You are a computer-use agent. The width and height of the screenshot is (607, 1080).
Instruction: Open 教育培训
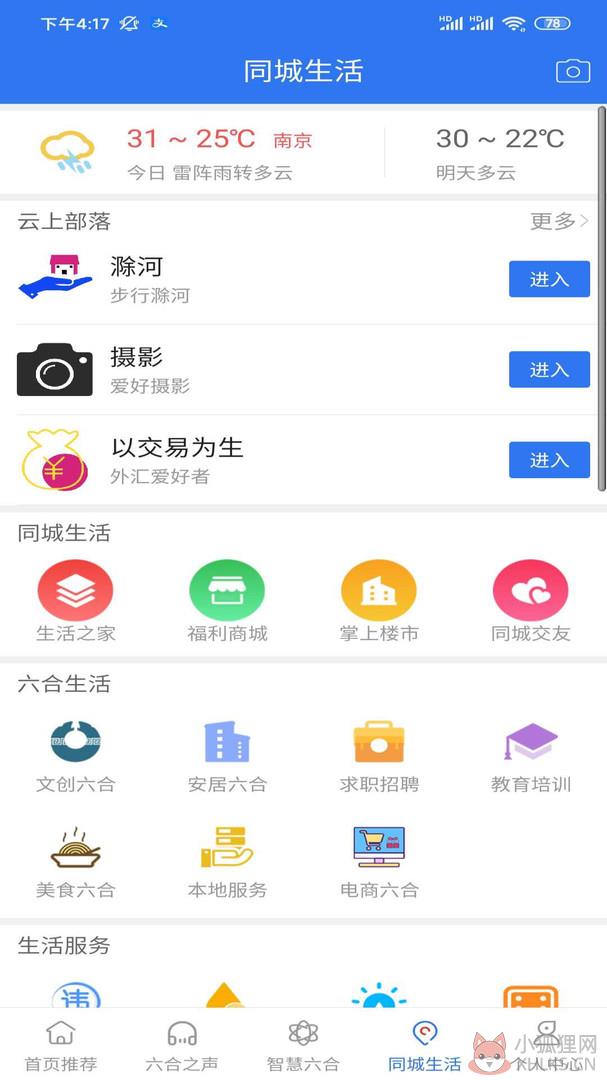click(531, 756)
